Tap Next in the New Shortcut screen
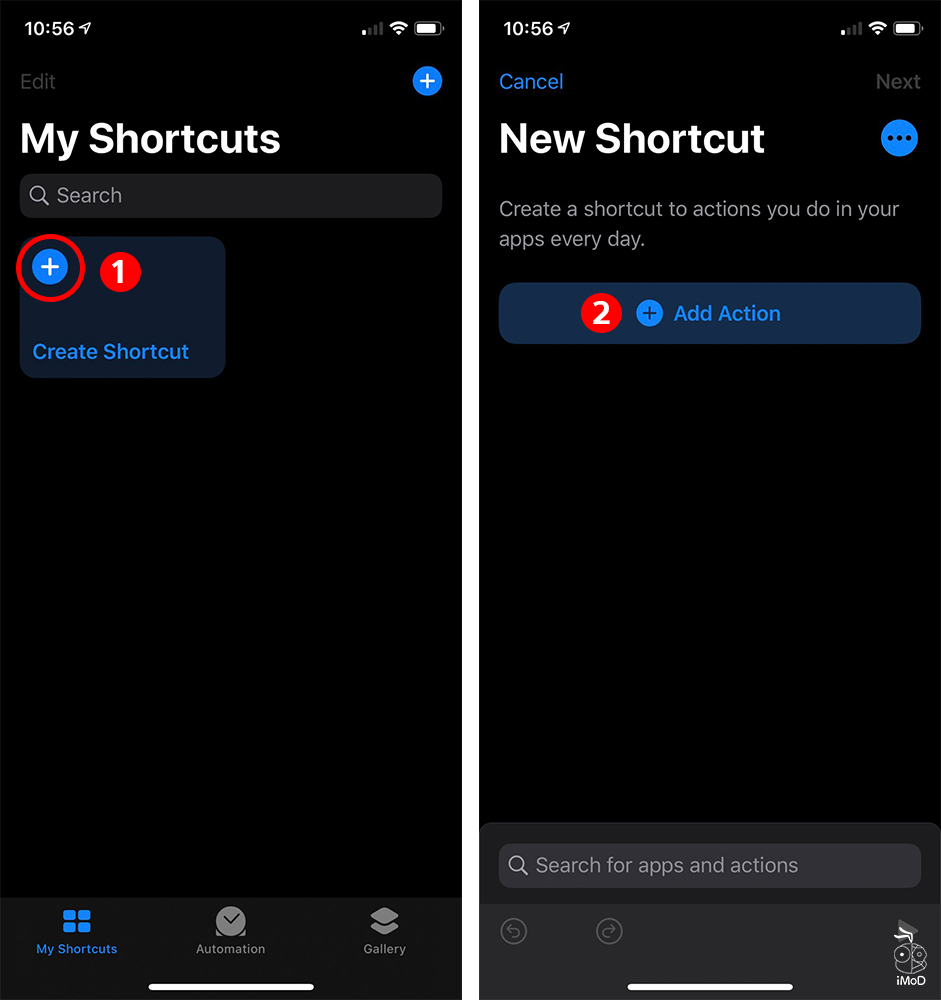Image resolution: width=941 pixels, height=1000 pixels. (x=898, y=81)
